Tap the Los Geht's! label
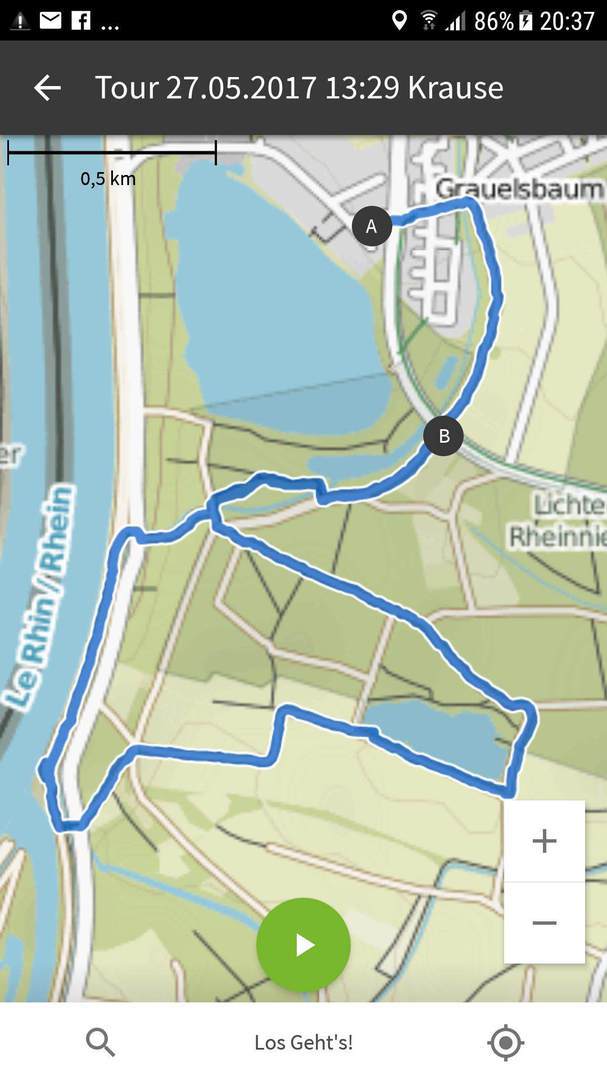Image resolution: width=607 pixels, height=1080 pixels. click(x=303, y=1042)
